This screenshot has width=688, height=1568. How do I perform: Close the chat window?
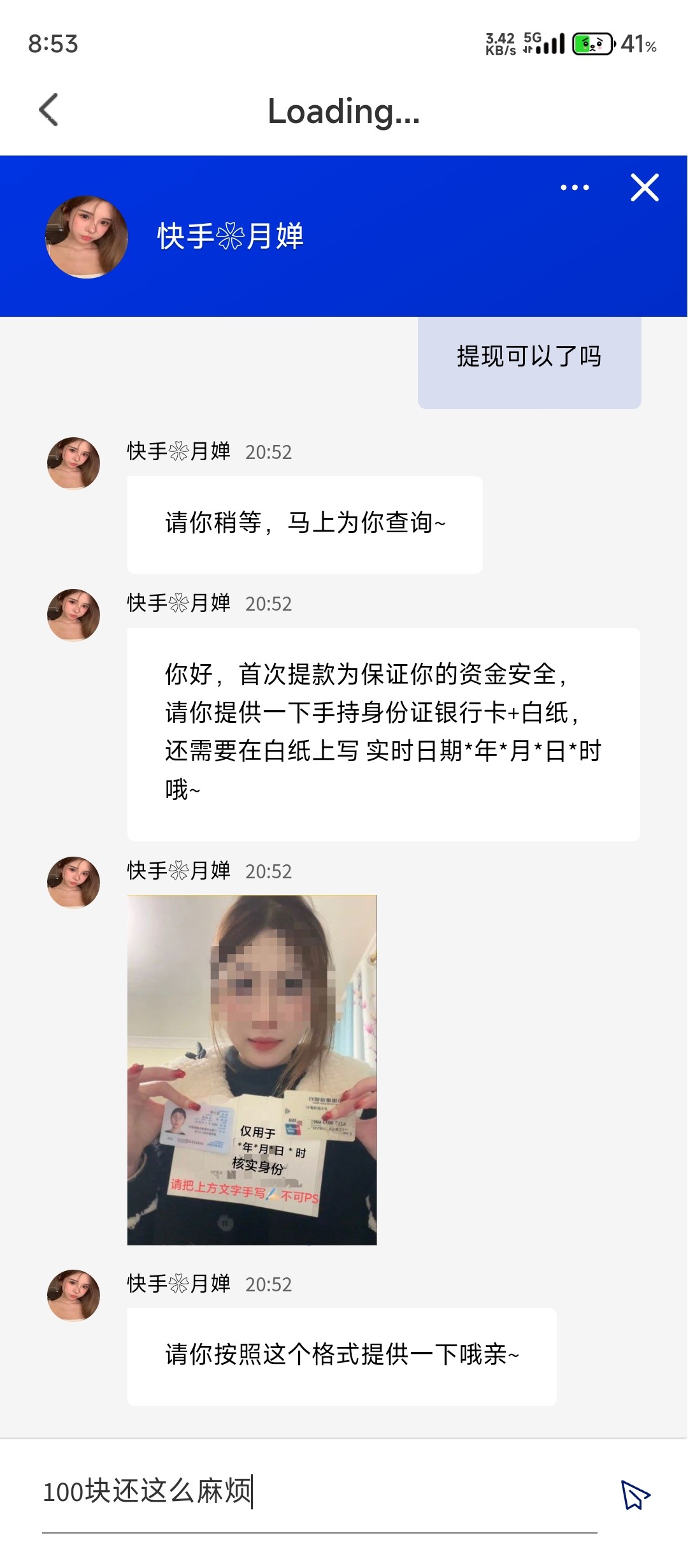pos(644,187)
